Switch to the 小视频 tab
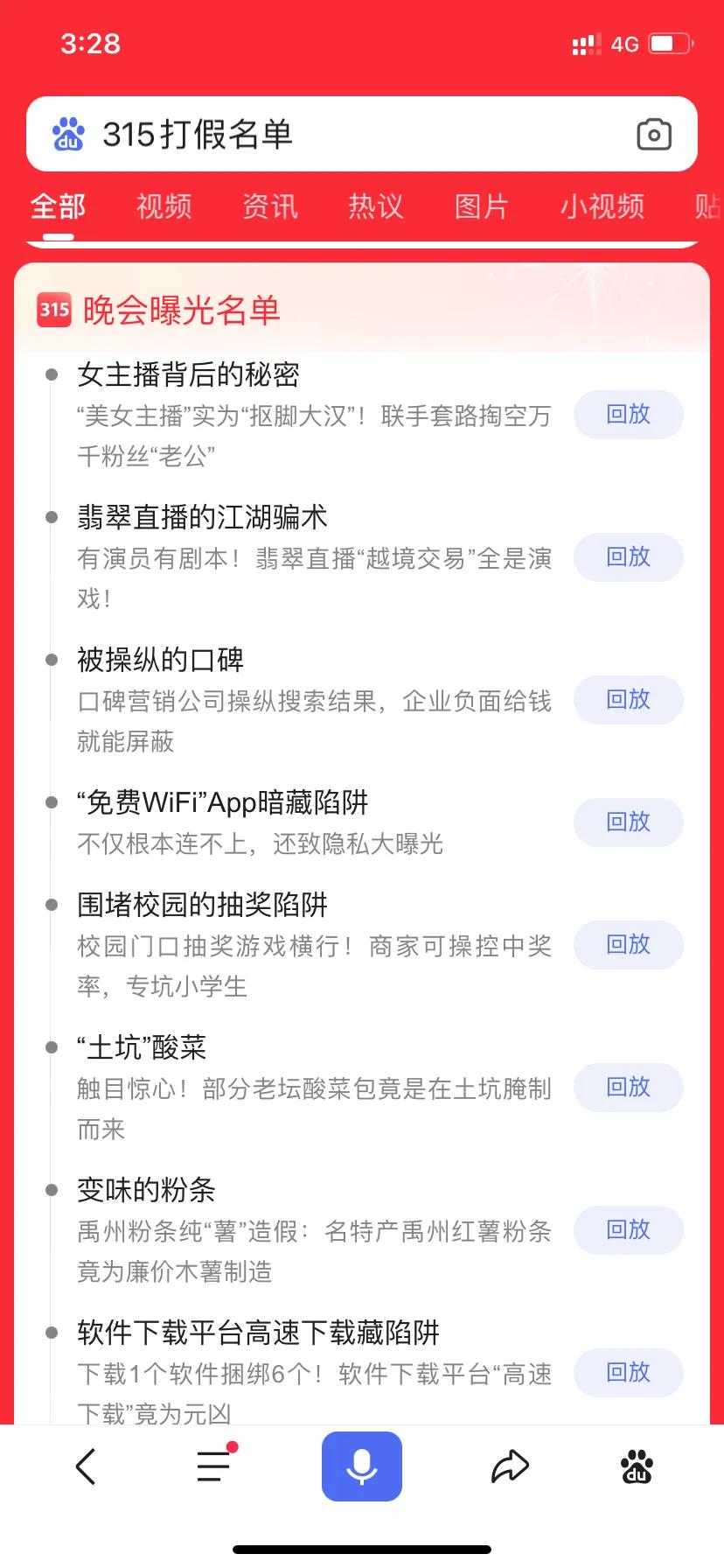This screenshot has height=1568, width=724. pyautogui.click(x=602, y=206)
